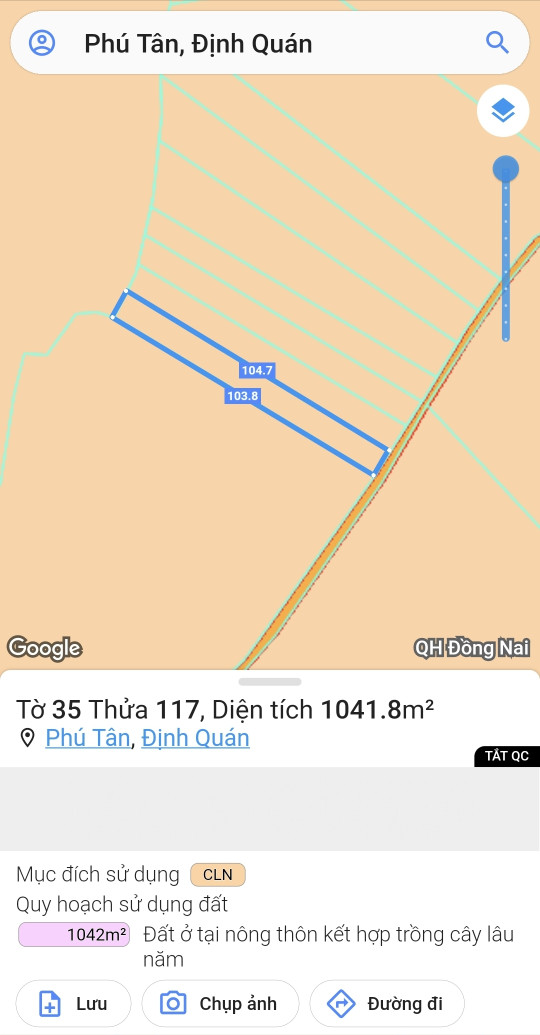
Task: Tap the vertical opacity slider handle
Action: point(506,169)
